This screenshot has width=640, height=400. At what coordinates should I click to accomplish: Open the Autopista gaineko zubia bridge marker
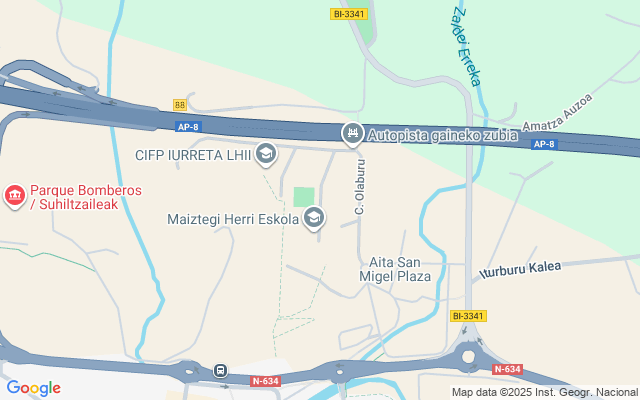(x=352, y=133)
